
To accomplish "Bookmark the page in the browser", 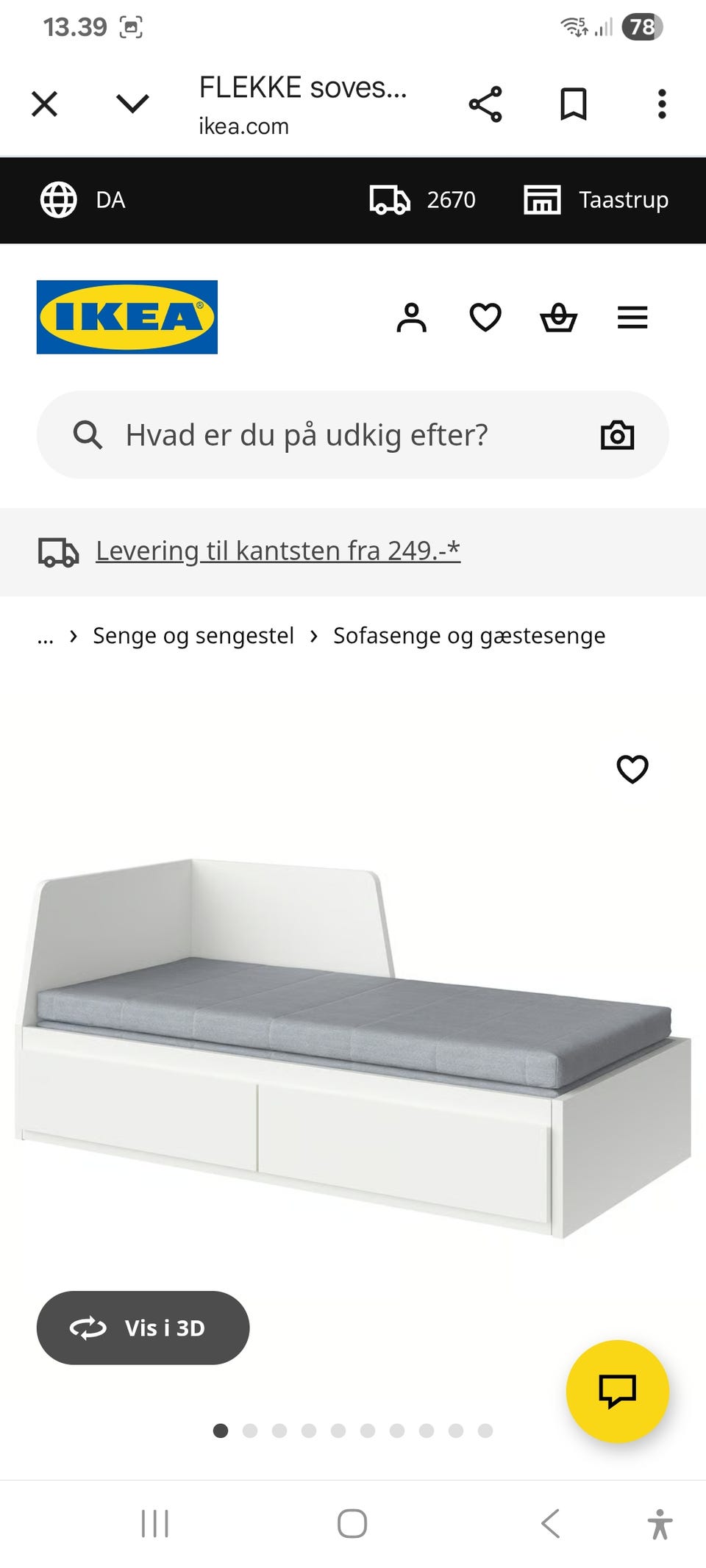I will [574, 103].
